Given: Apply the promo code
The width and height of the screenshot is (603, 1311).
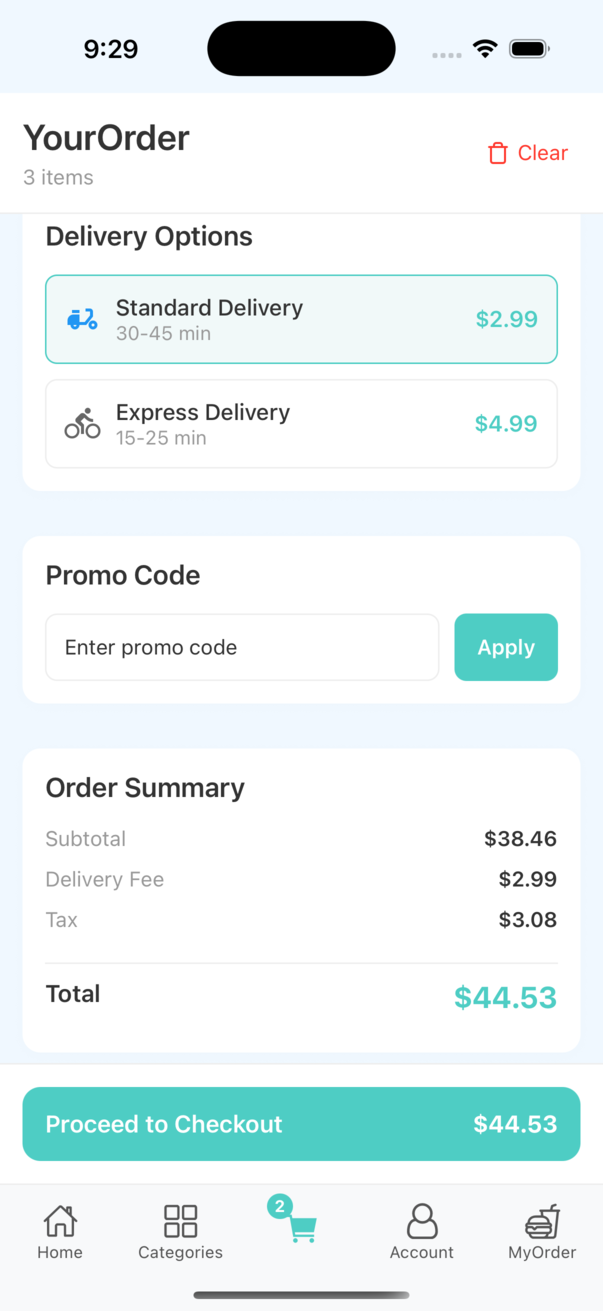Looking at the screenshot, I should [x=506, y=647].
